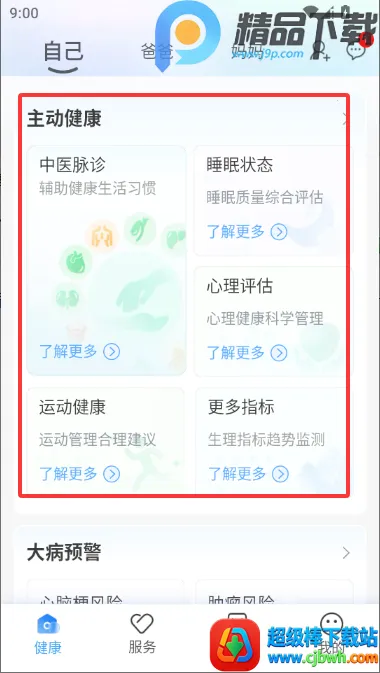380x673 pixels.
Task: Tap the add family member icon
Action: click(x=321, y=51)
